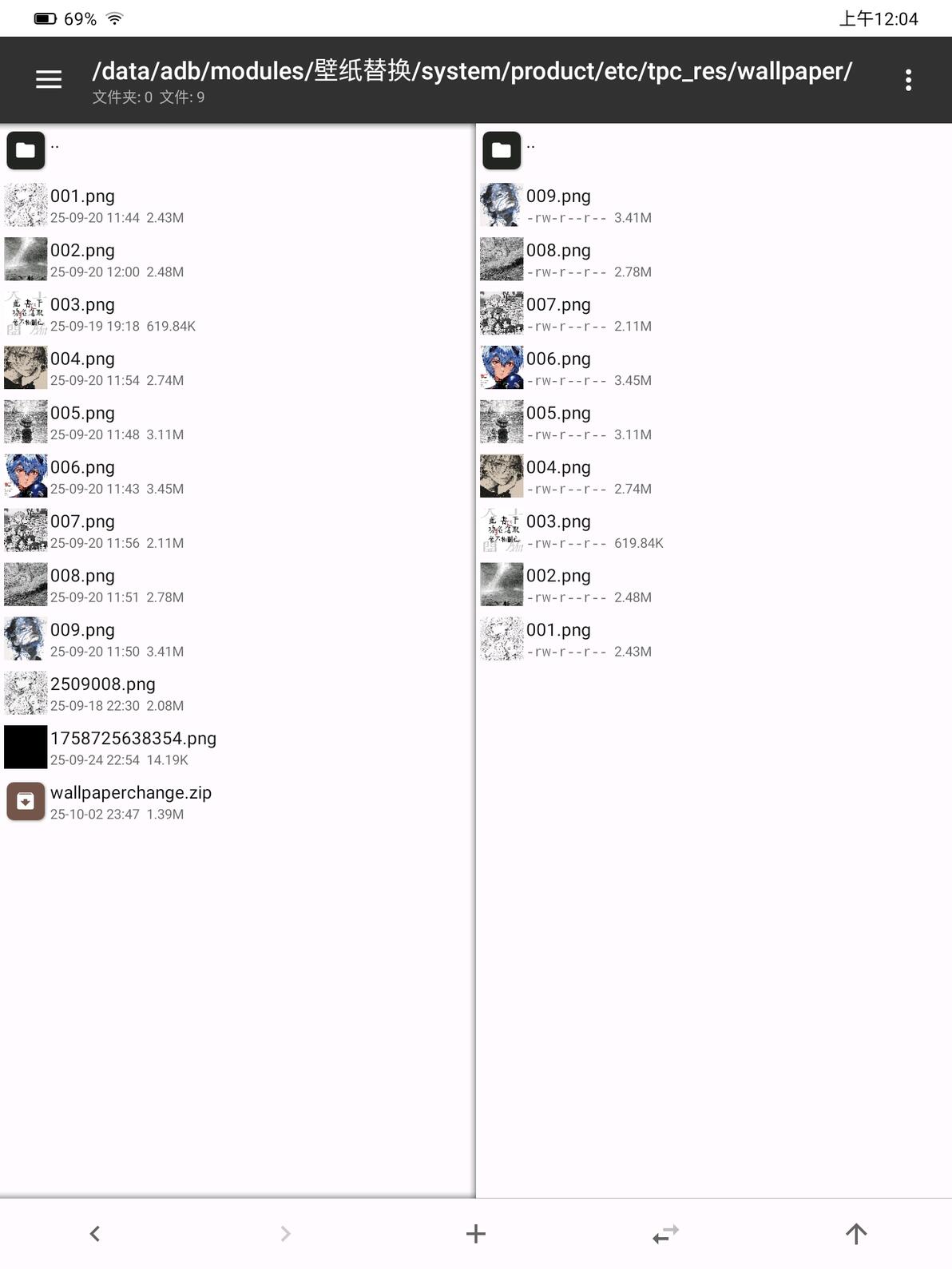Go up one directory with up arrow
This screenshot has height=1269, width=952.
pyautogui.click(x=855, y=1233)
